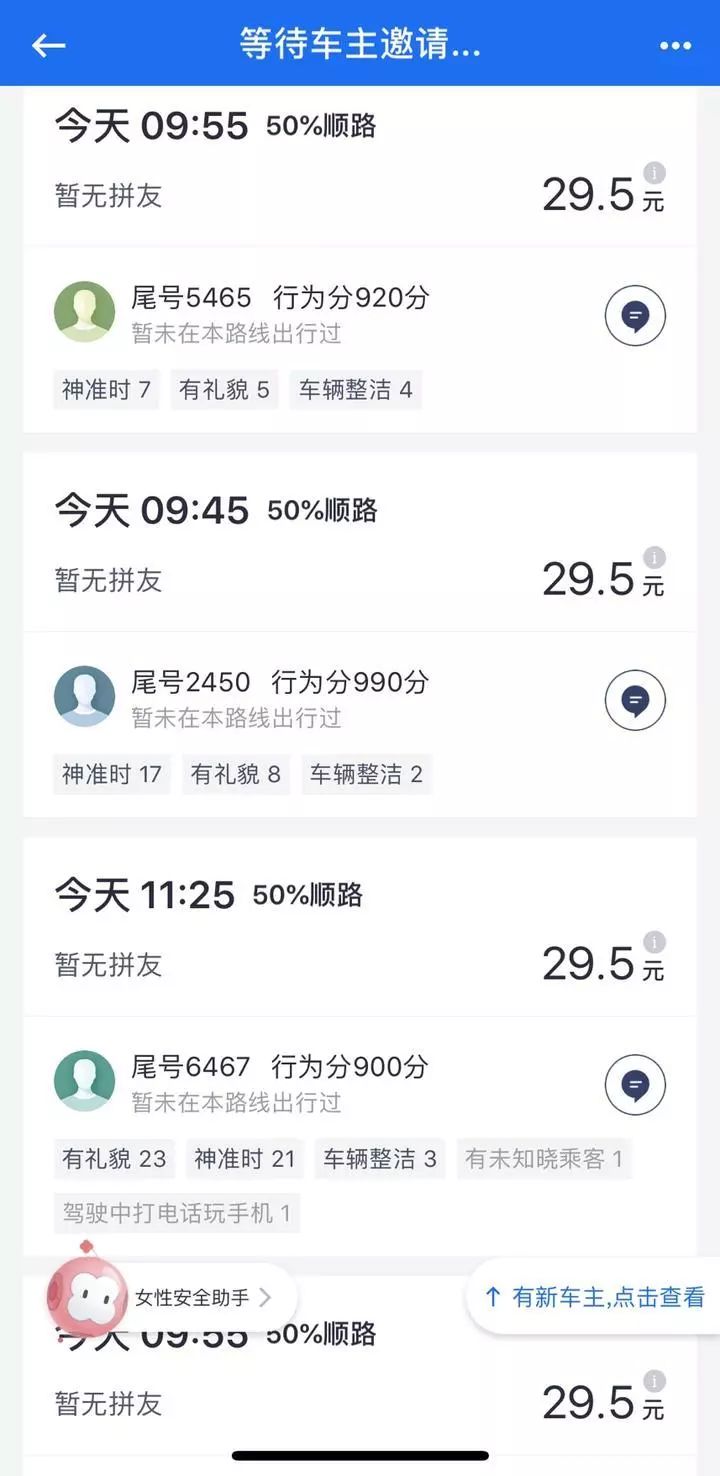This screenshot has height=1476, width=720.
Task: Open the 09:45 ride card
Action: click(300, 543)
